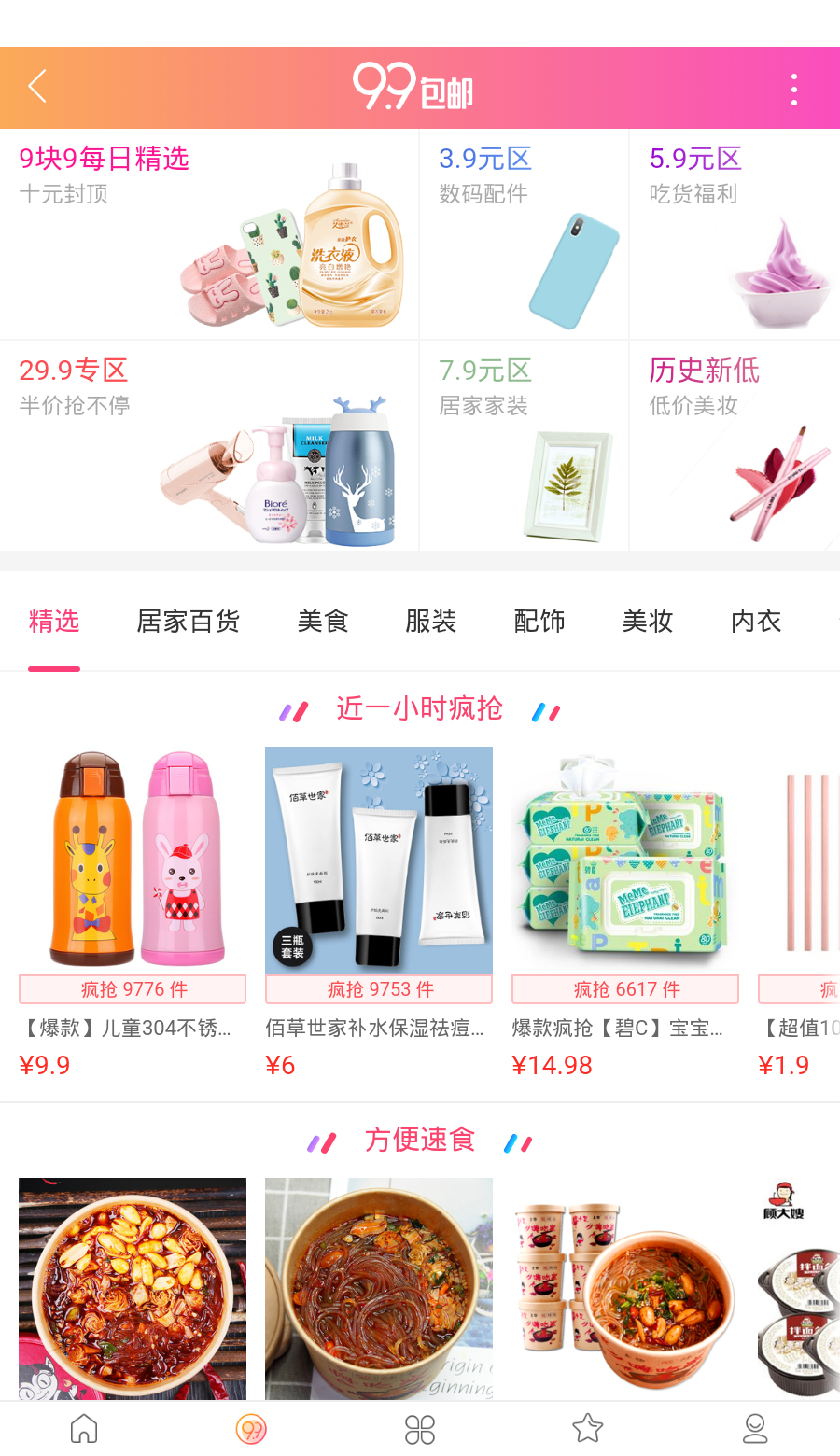Open the 5.9元区 吃货福利 tile

[x=735, y=234]
